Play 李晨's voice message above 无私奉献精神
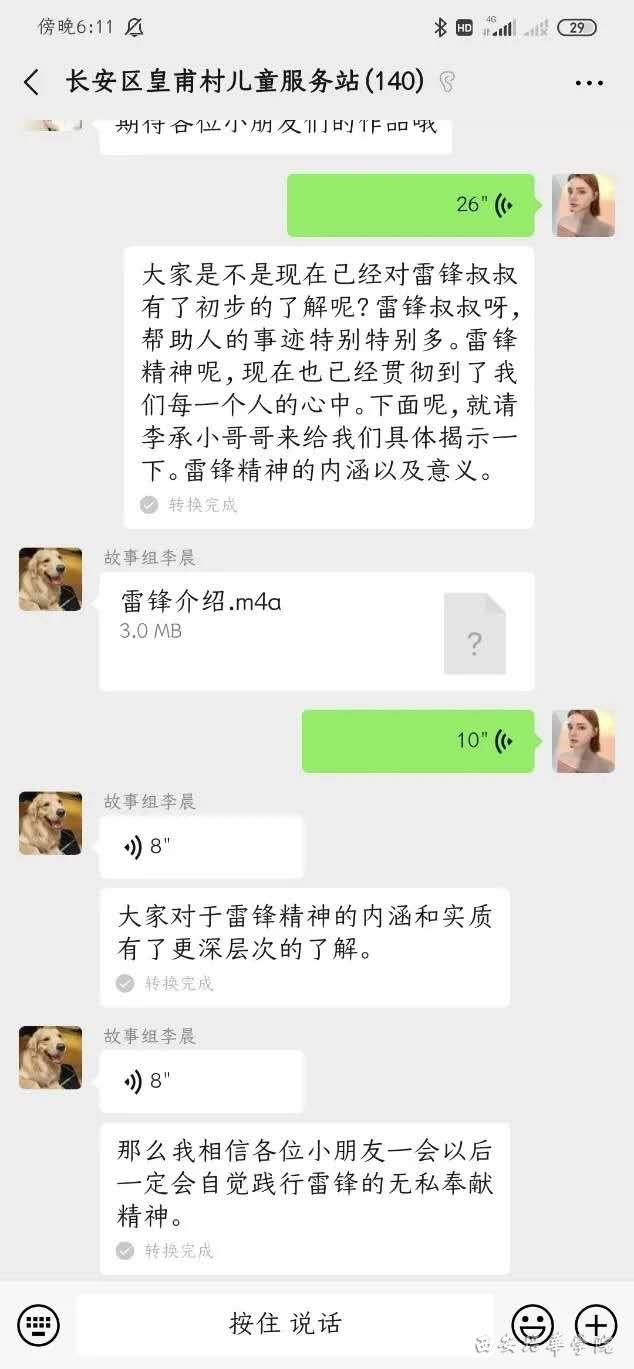Image resolution: width=634 pixels, height=1369 pixels. point(201,1081)
